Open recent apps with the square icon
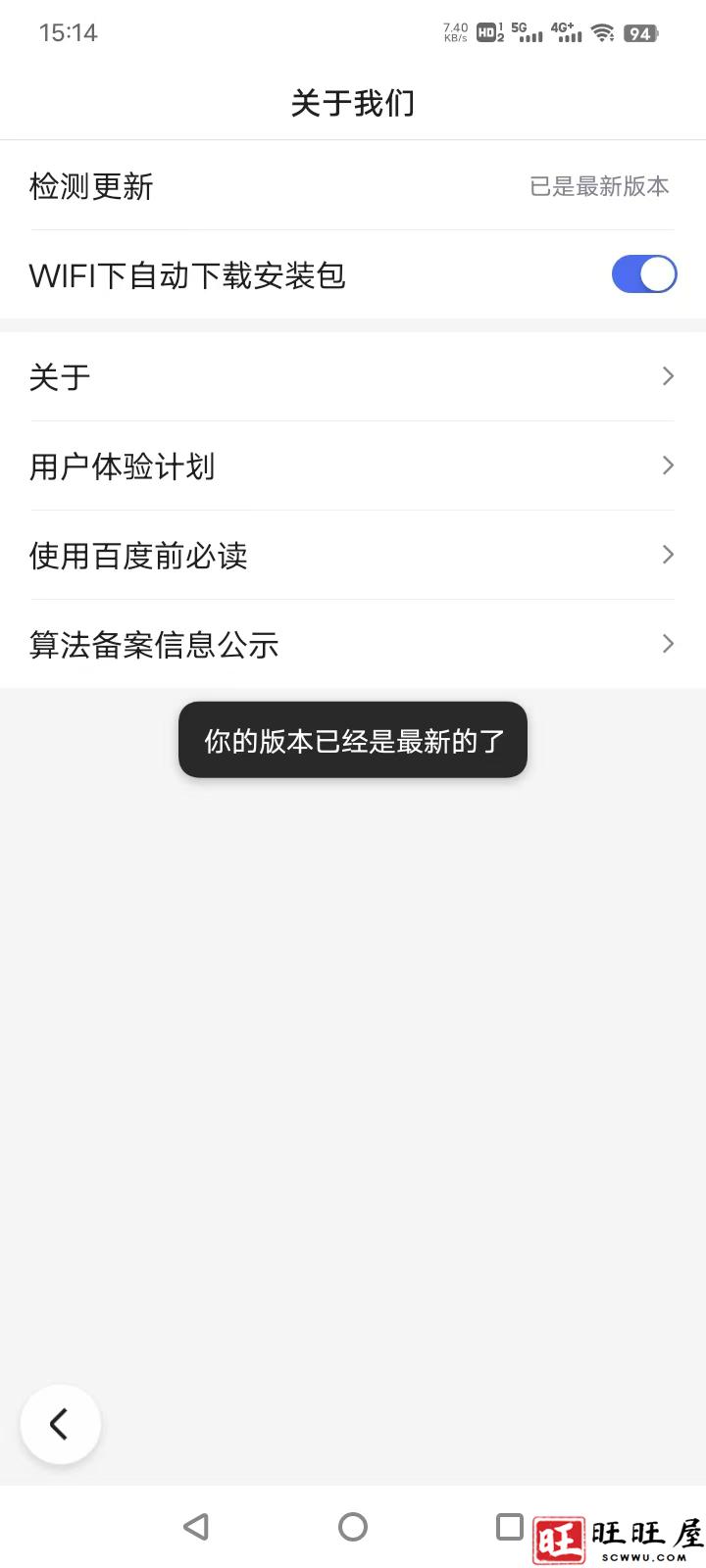 tap(509, 1526)
